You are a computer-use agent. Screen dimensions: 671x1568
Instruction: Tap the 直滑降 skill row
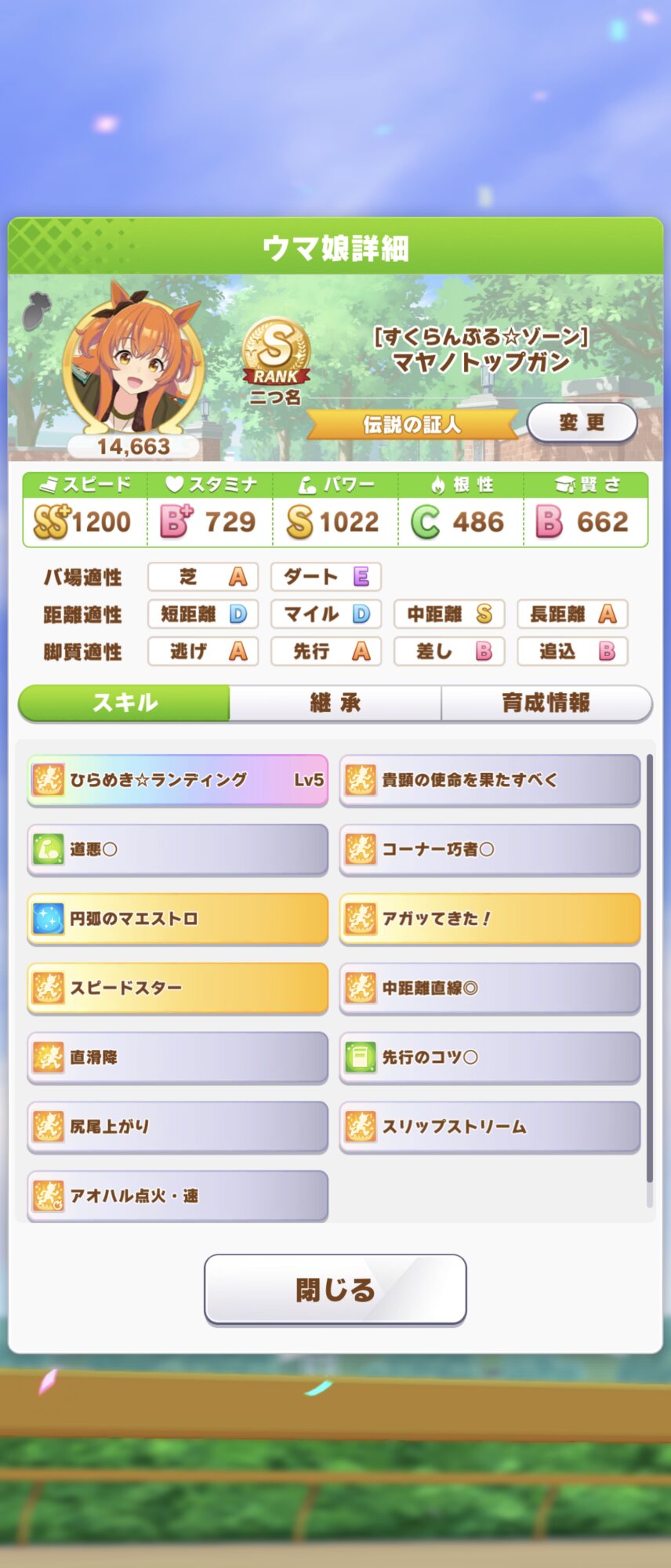(x=177, y=1057)
